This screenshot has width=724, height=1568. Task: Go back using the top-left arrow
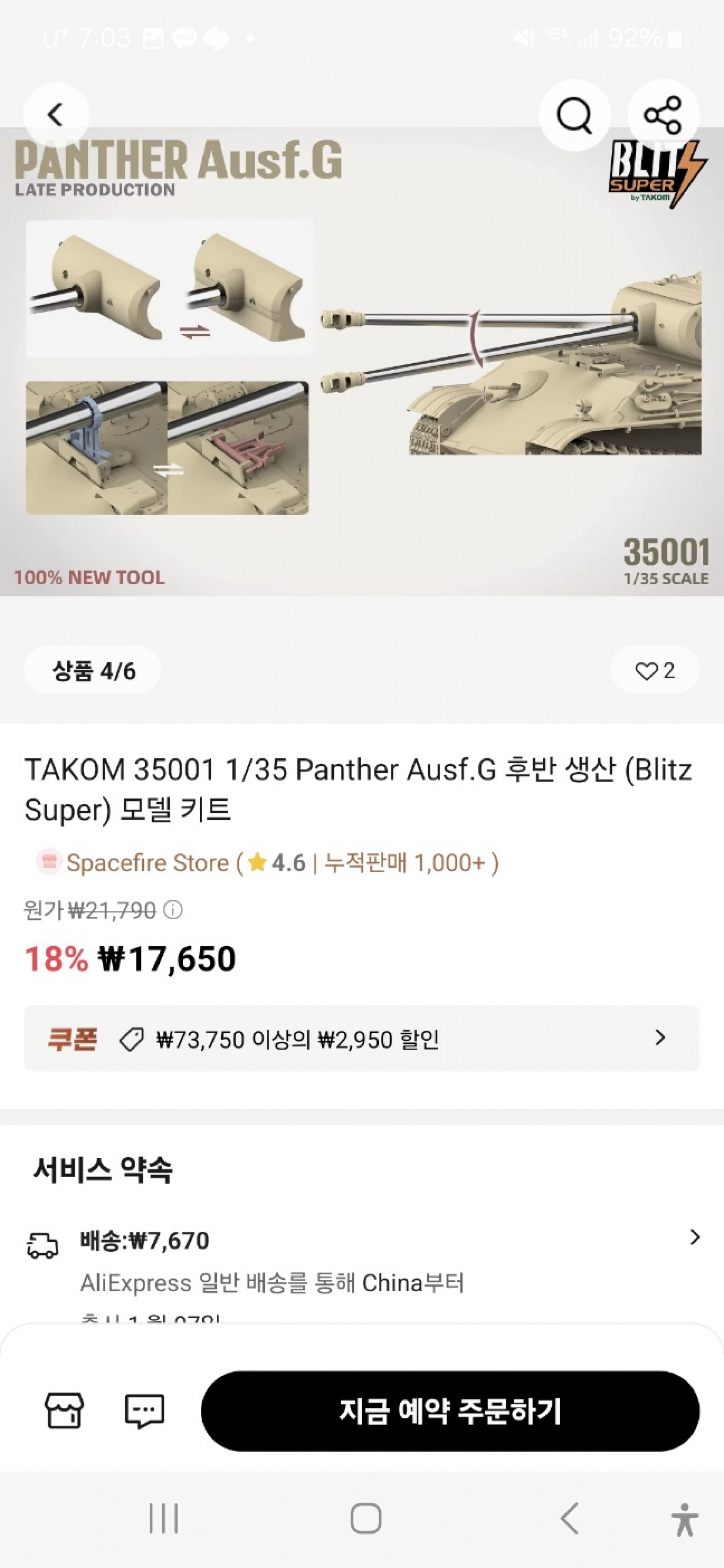point(56,115)
